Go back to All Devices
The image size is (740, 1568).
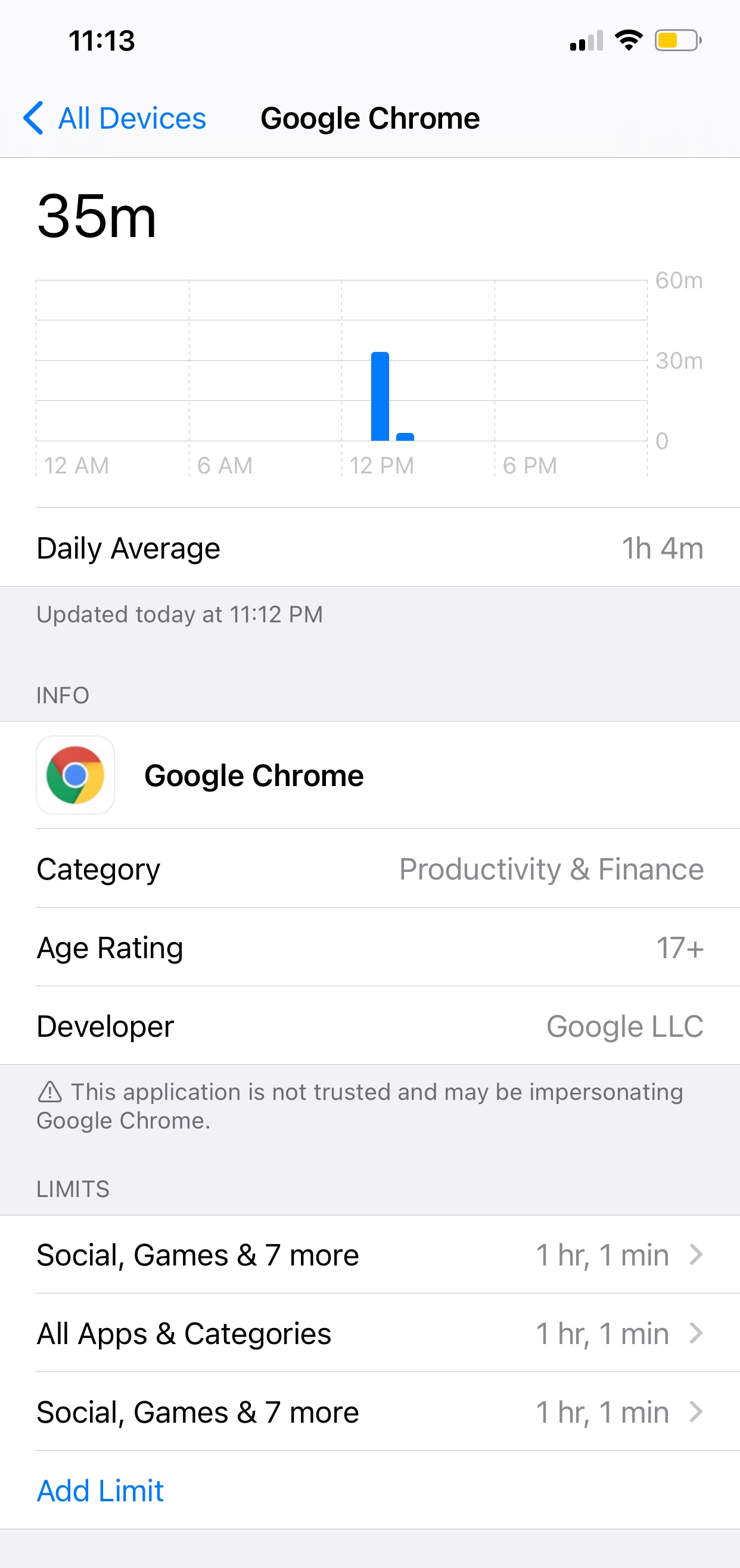tap(116, 118)
